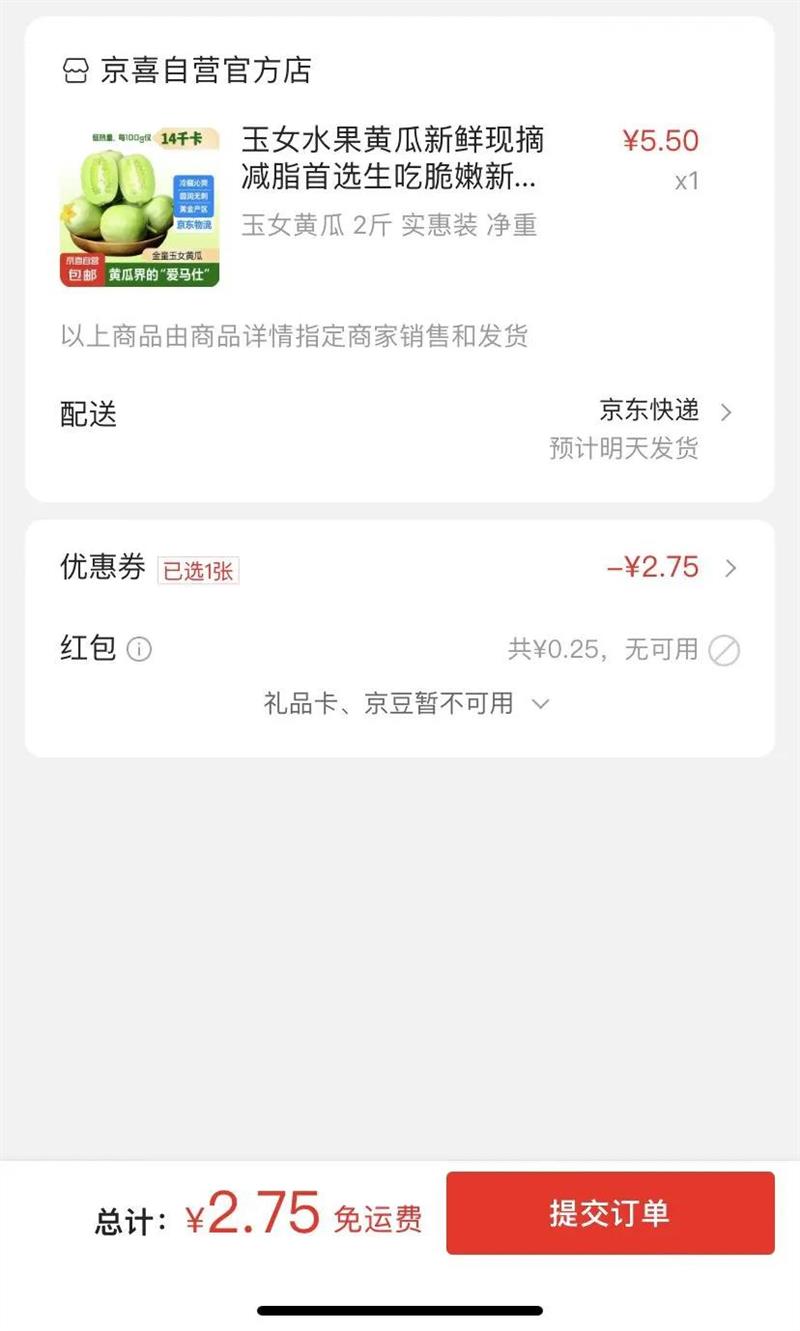Image resolution: width=800 pixels, height=1331 pixels.
Task: Visit the 京喜自营官方店 store
Action: click(187, 70)
